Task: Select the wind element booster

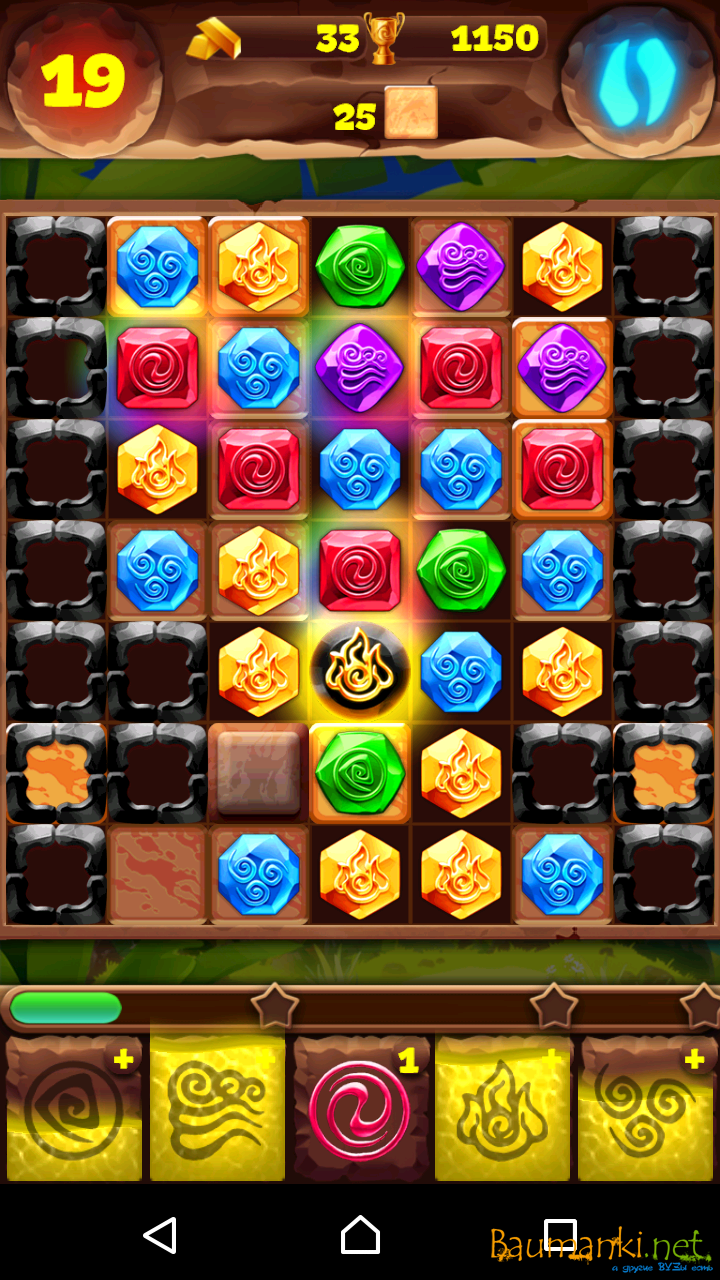Action: click(217, 1110)
